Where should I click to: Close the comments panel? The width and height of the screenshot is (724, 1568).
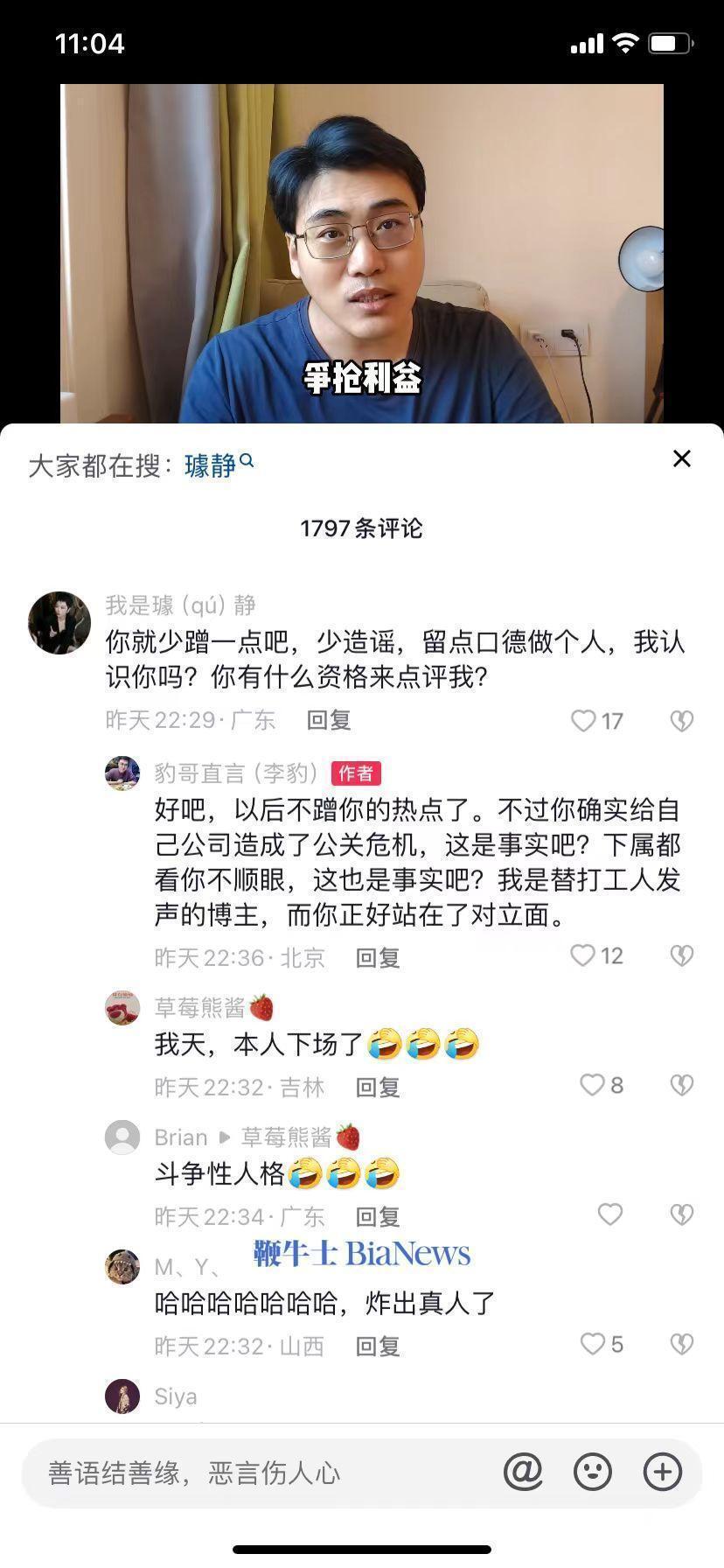point(681,458)
